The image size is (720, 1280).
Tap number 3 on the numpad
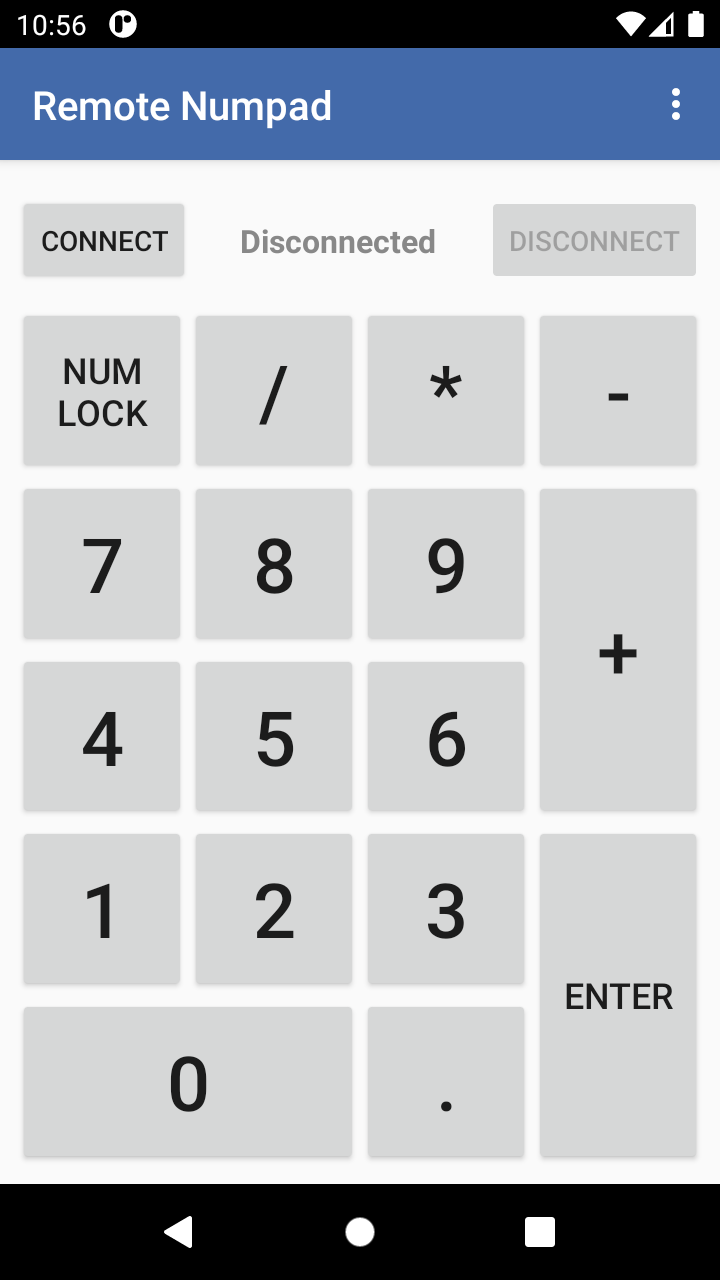(x=446, y=909)
